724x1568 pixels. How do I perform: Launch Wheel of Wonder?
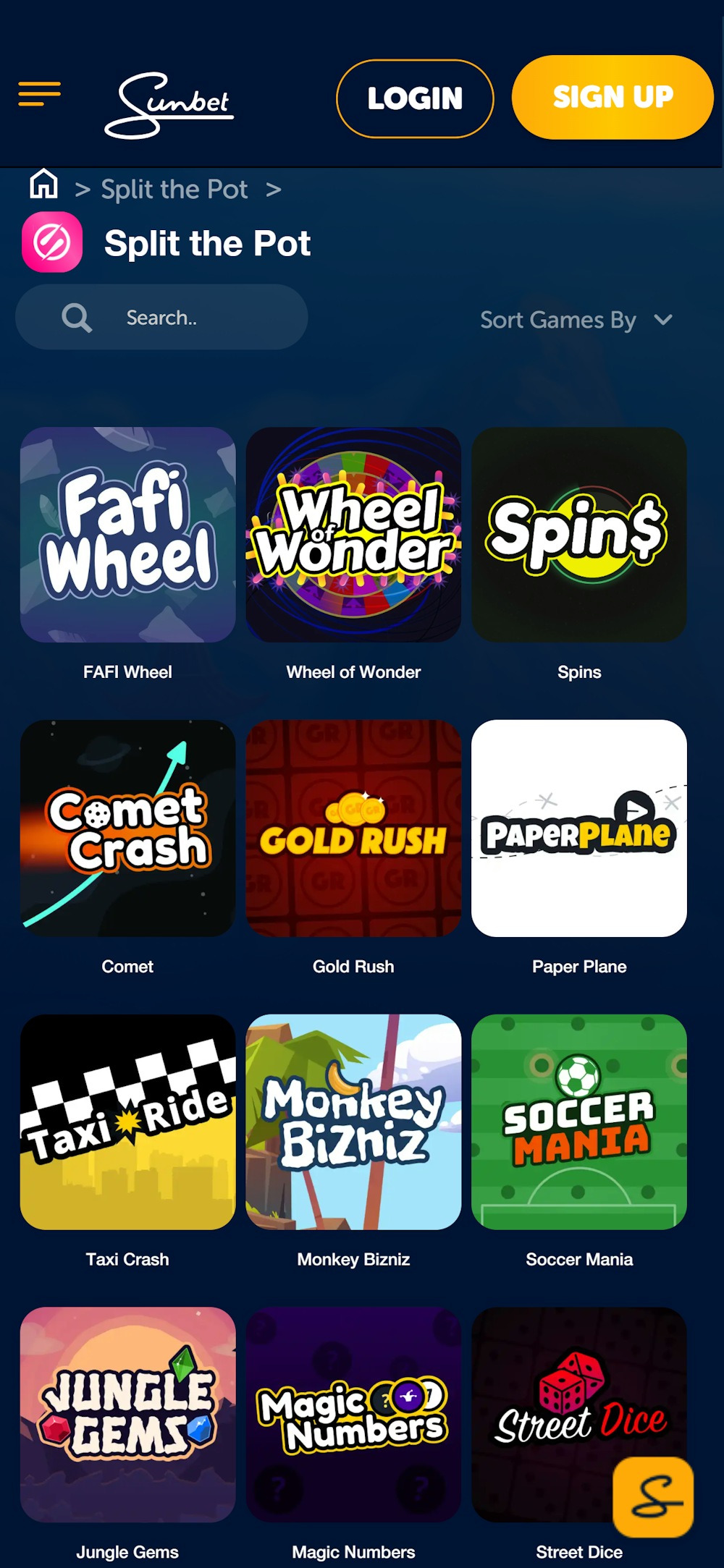pos(353,535)
